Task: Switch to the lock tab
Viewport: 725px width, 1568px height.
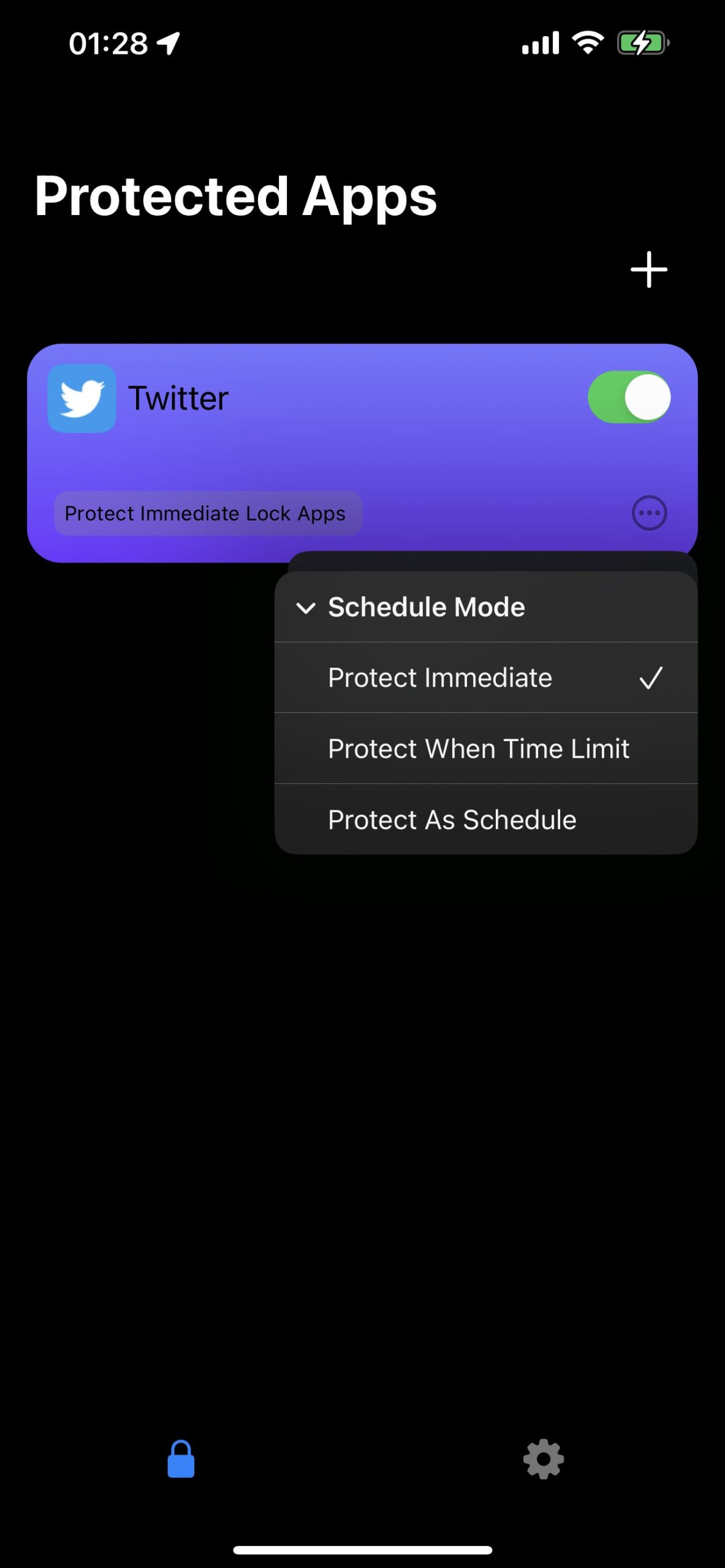Action: tap(181, 1459)
